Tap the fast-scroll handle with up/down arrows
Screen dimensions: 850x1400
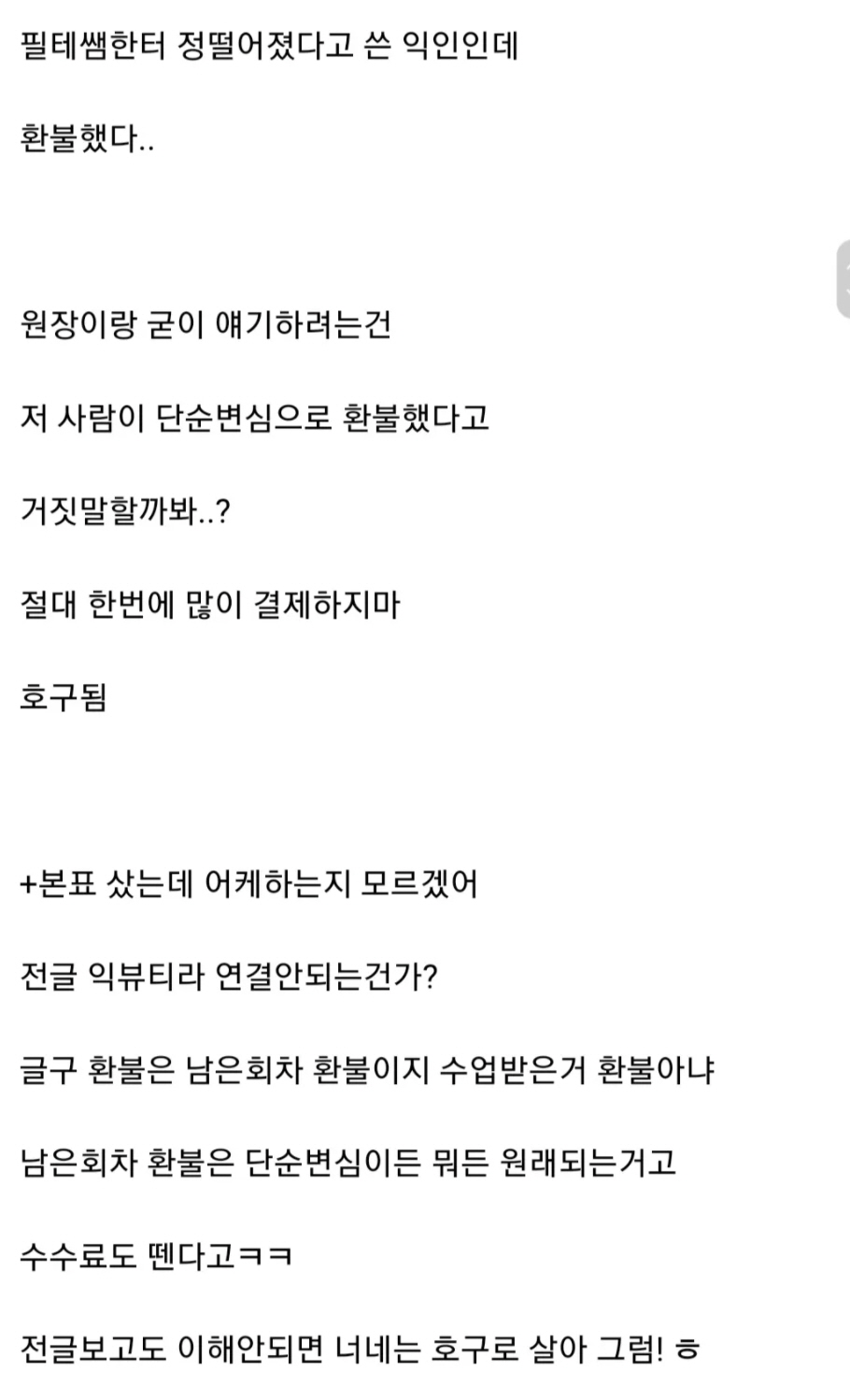(843, 280)
